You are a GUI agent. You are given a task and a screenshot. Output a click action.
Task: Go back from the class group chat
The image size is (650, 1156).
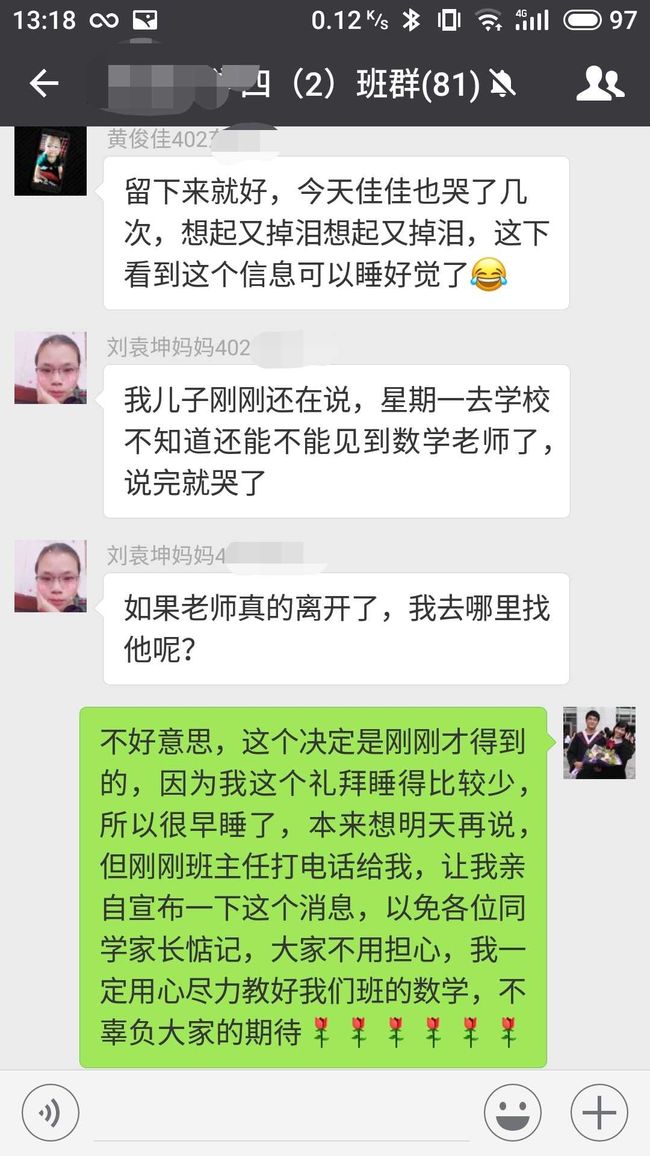43,83
